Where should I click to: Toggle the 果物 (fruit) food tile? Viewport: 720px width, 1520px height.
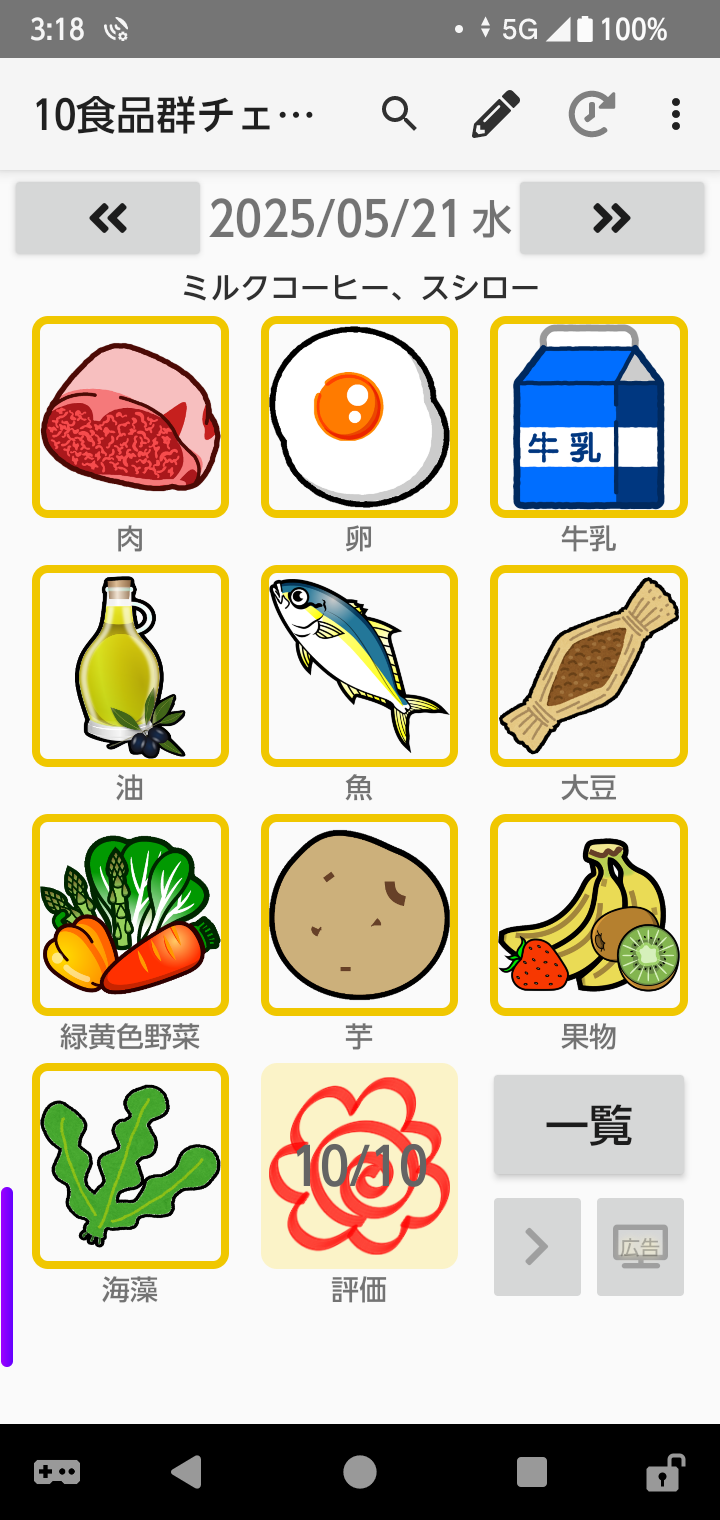tap(588, 915)
